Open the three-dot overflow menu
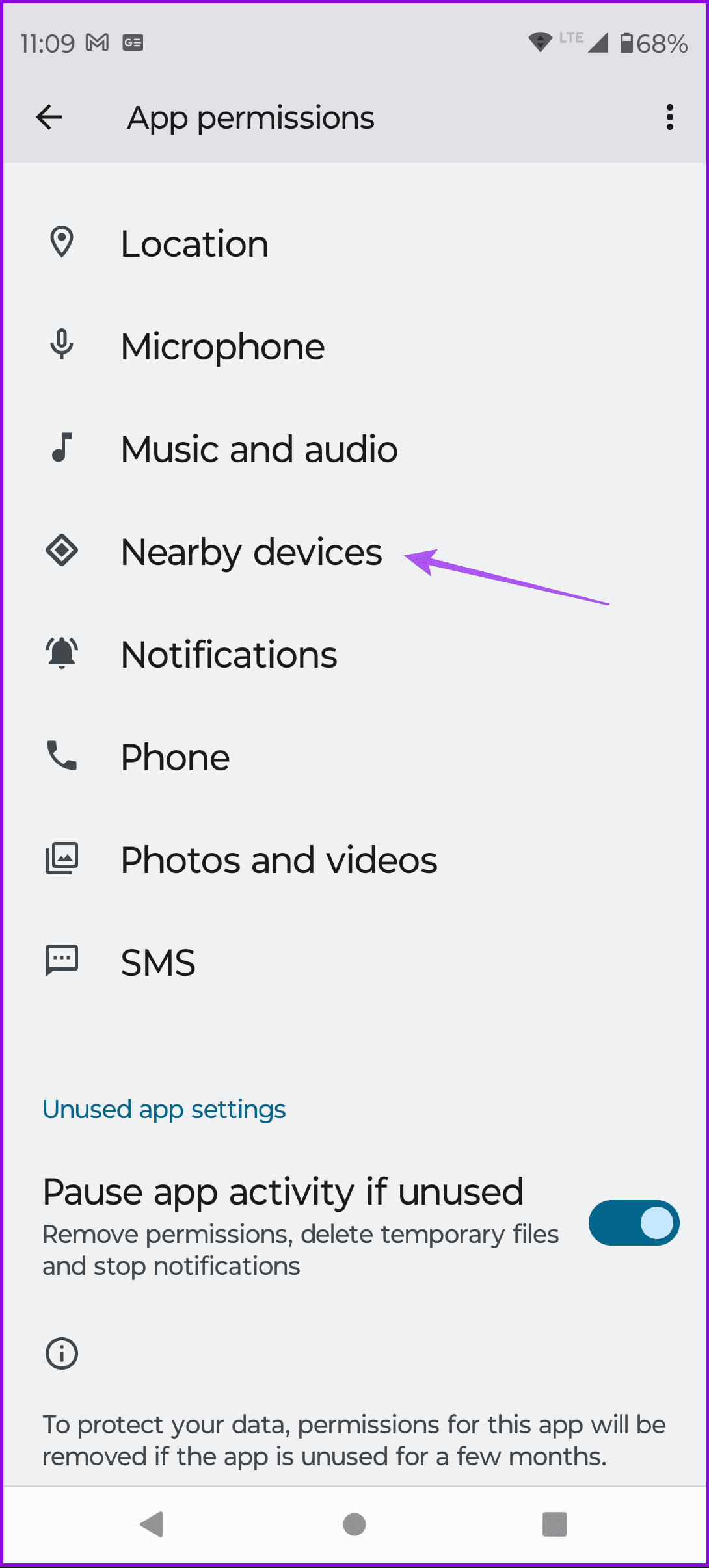 click(x=669, y=117)
